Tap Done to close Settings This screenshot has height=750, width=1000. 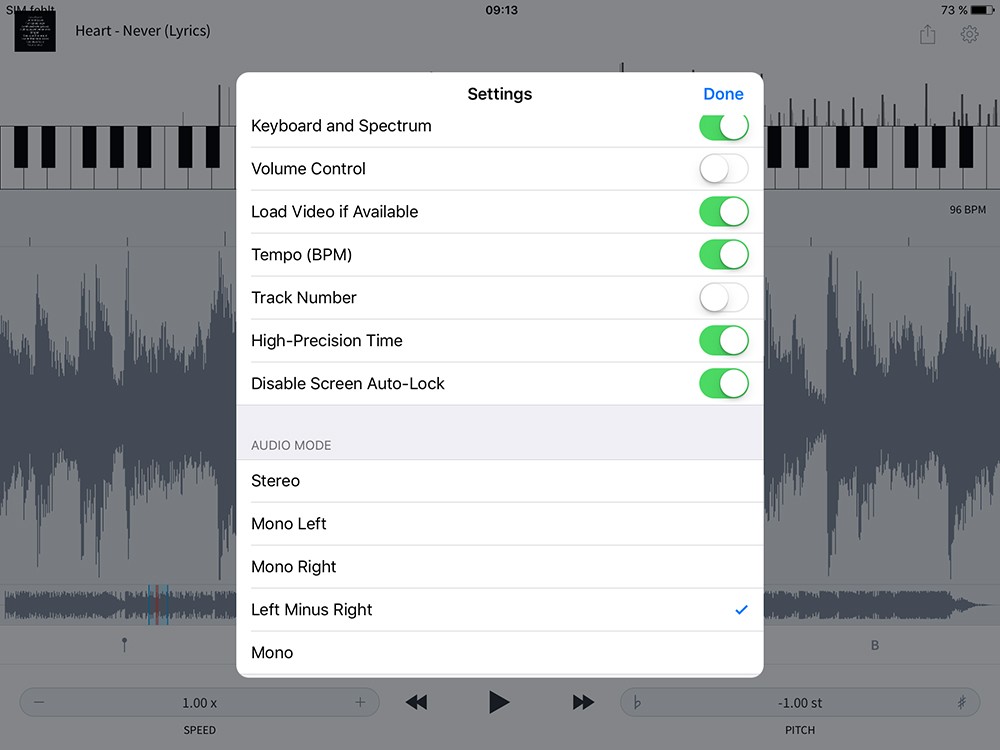(x=723, y=94)
